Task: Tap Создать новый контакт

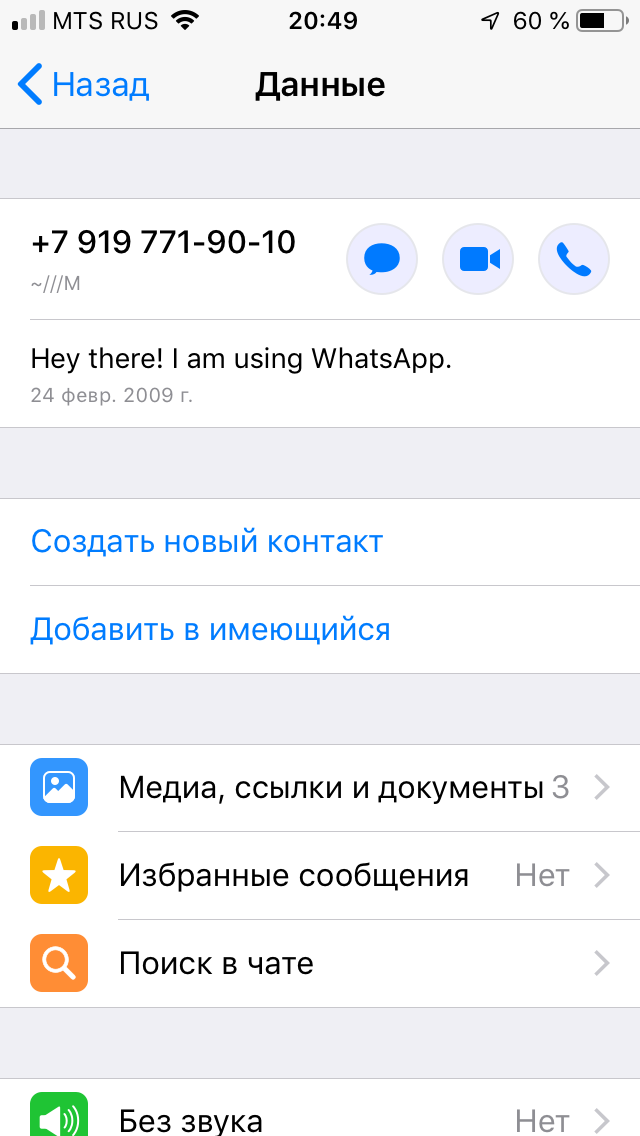Action: pyautogui.click(x=320, y=542)
